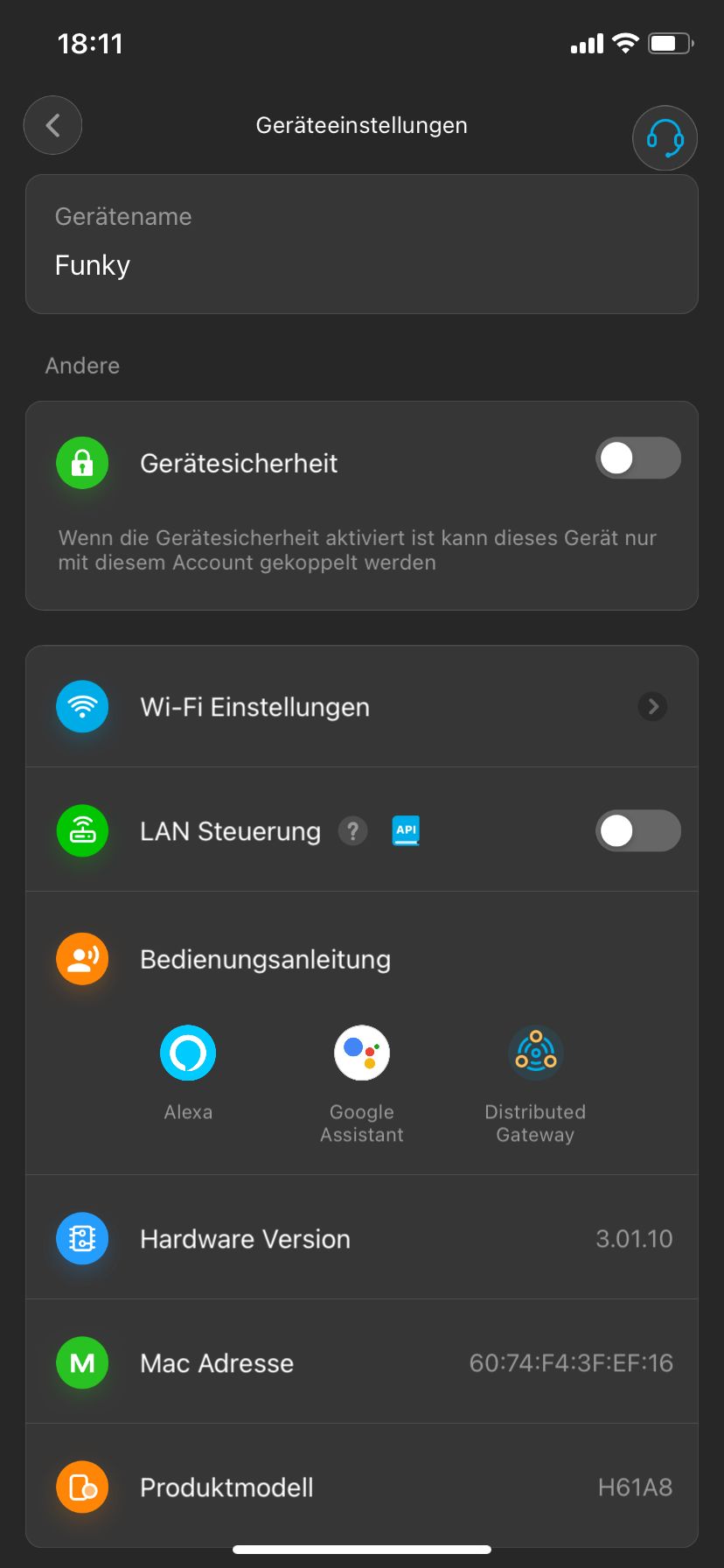Select Distributed Gateway guide
The height and width of the screenshot is (1568, 724).
(535, 1053)
